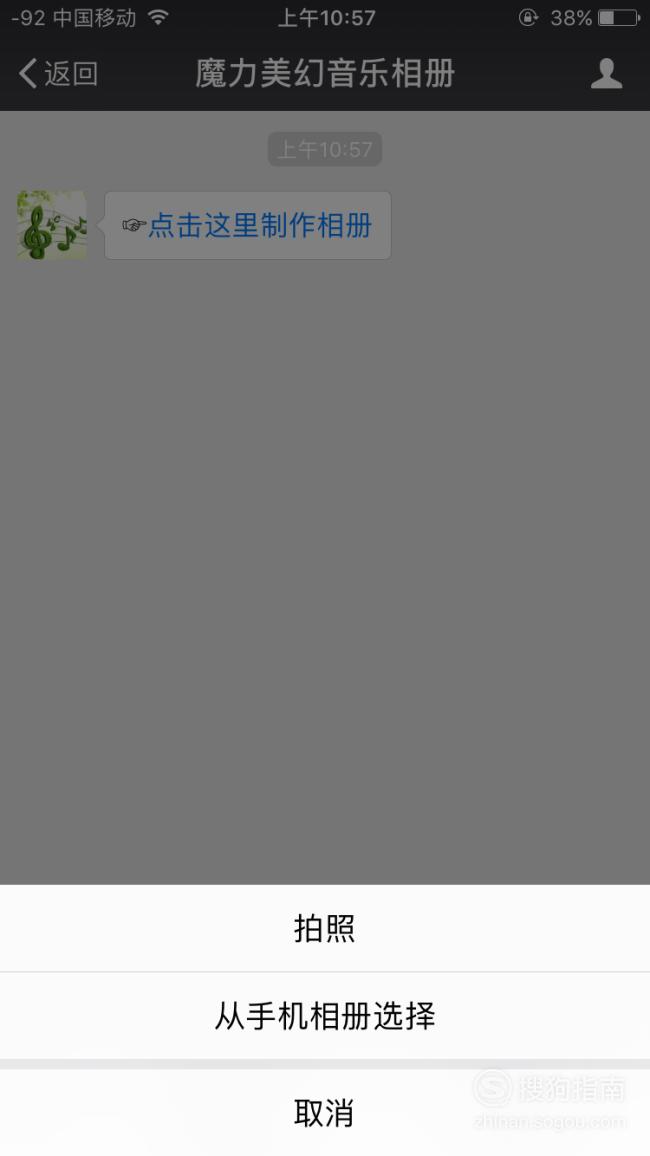Open the account profile icon
The width and height of the screenshot is (650, 1156).
click(606, 73)
